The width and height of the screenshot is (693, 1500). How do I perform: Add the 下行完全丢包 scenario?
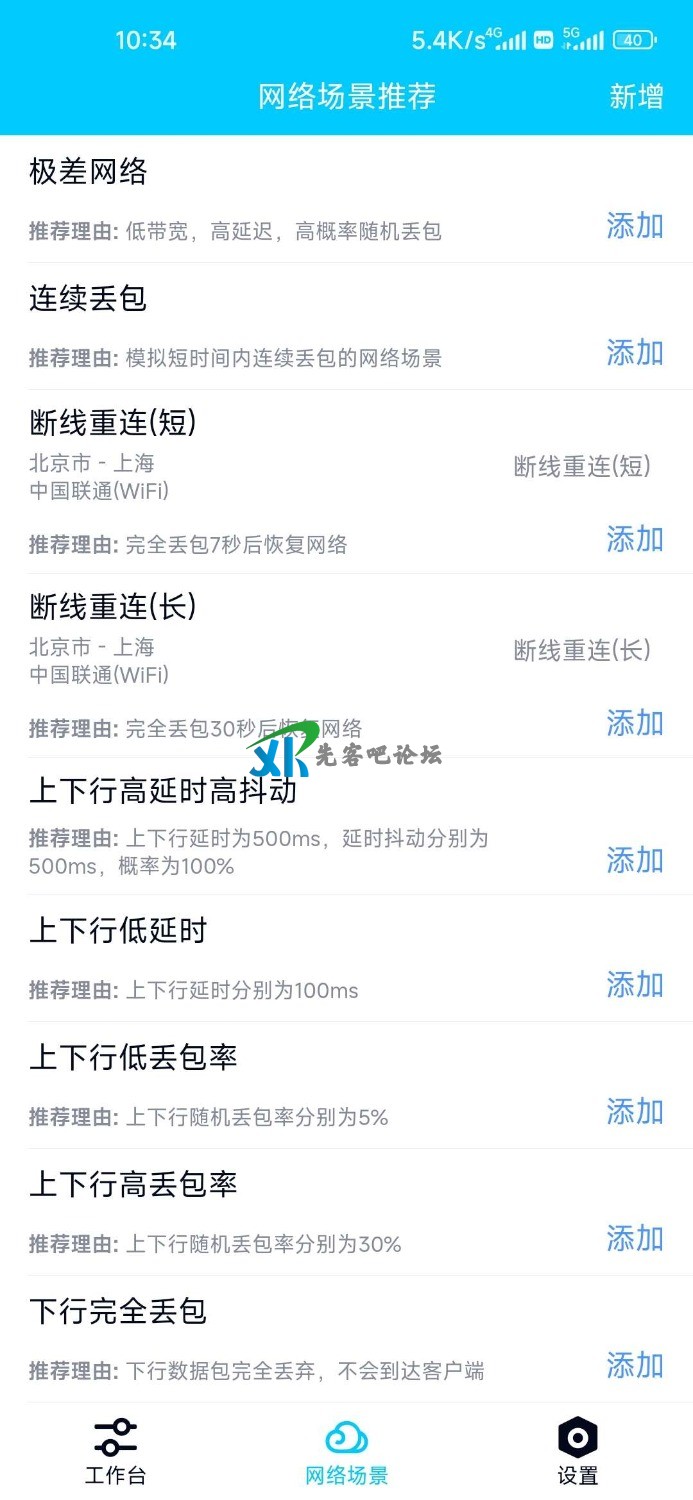tap(635, 1365)
